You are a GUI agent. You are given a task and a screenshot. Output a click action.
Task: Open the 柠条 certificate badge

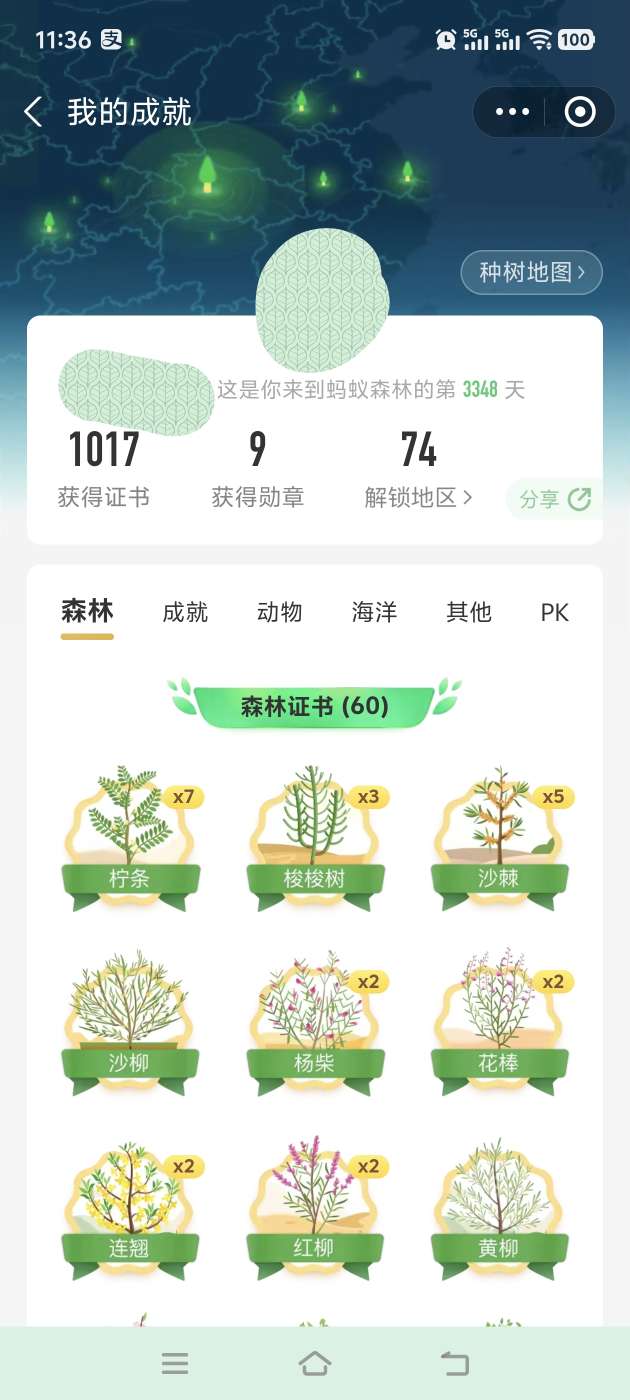(130, 837)
